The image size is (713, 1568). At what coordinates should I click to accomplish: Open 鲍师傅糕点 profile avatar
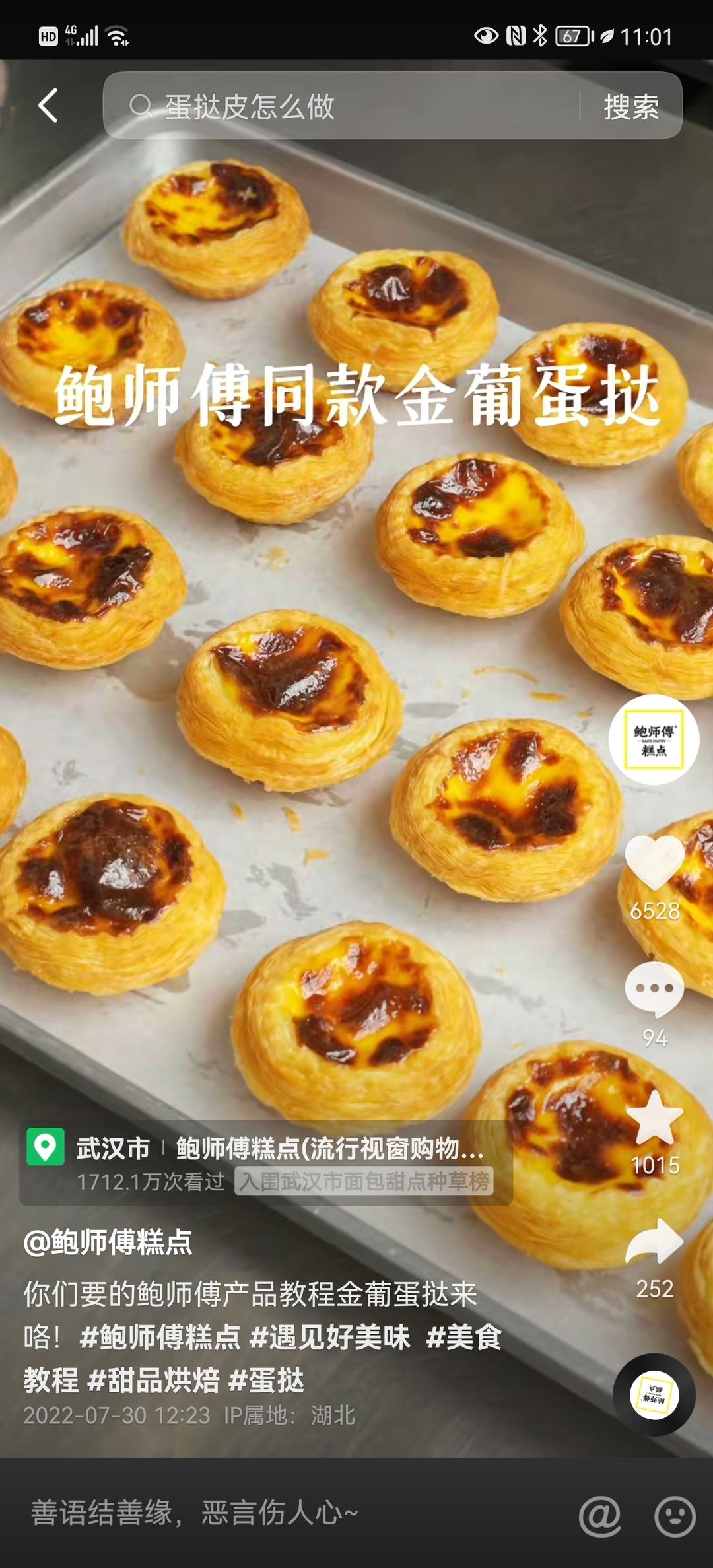point(654,739)
